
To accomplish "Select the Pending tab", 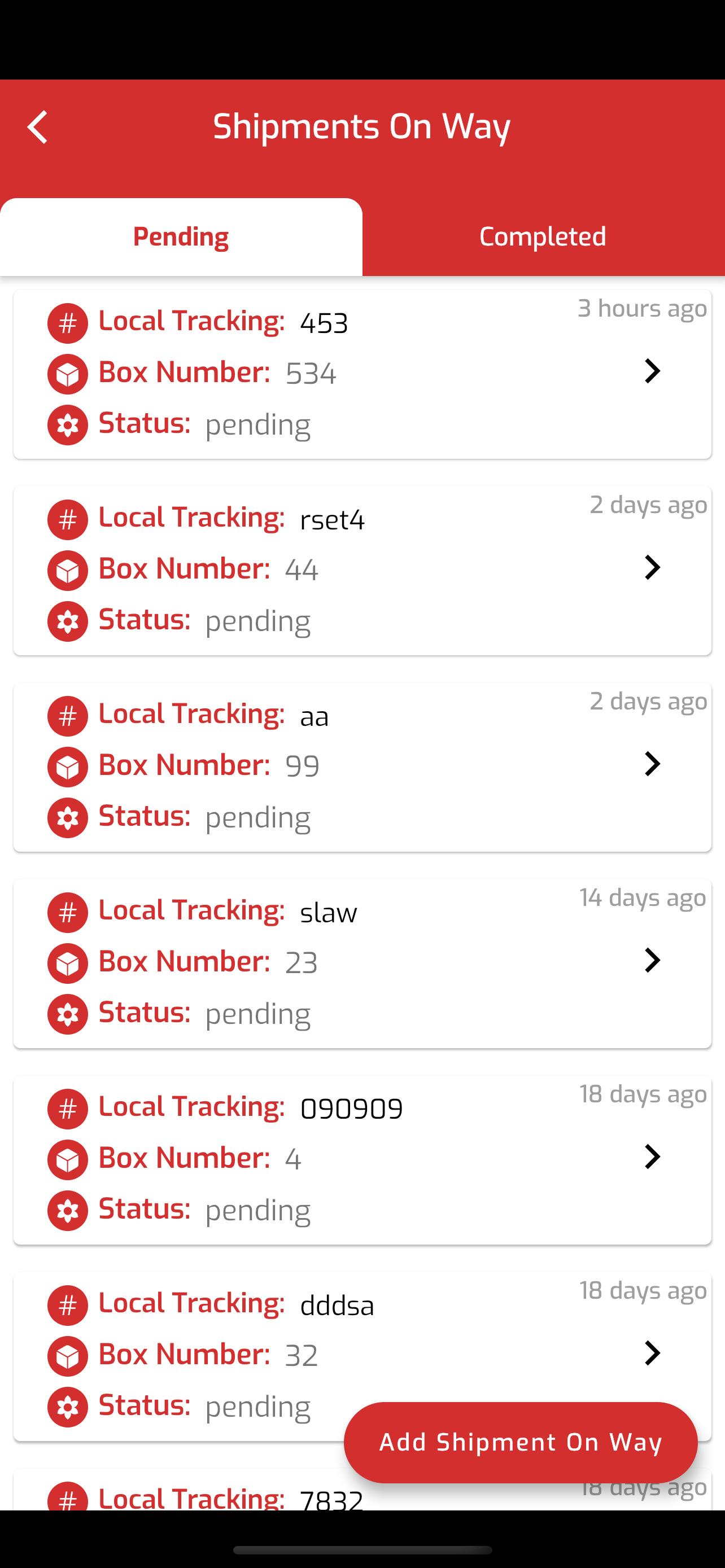I will tap(181, 237).
